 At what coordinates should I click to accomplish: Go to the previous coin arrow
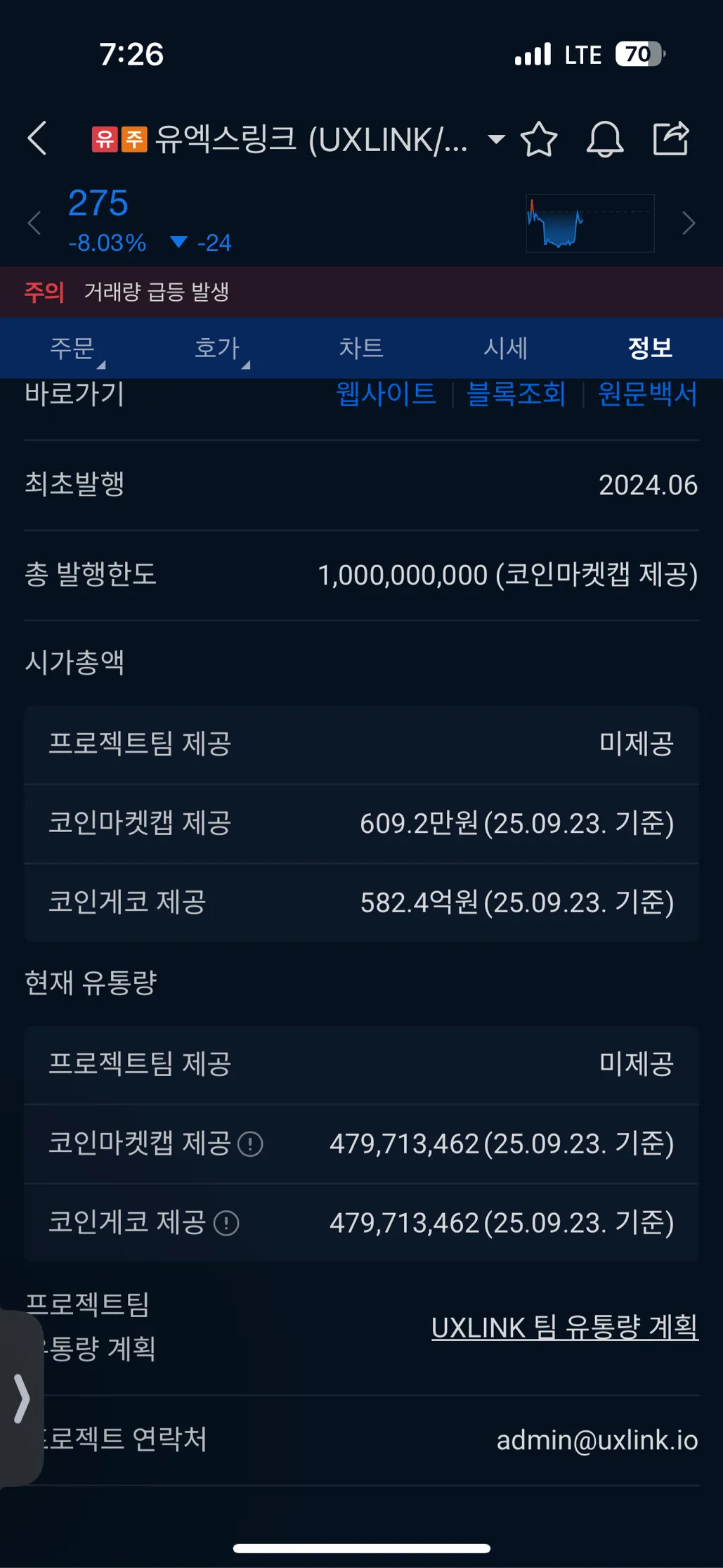[x=34, y=223]
